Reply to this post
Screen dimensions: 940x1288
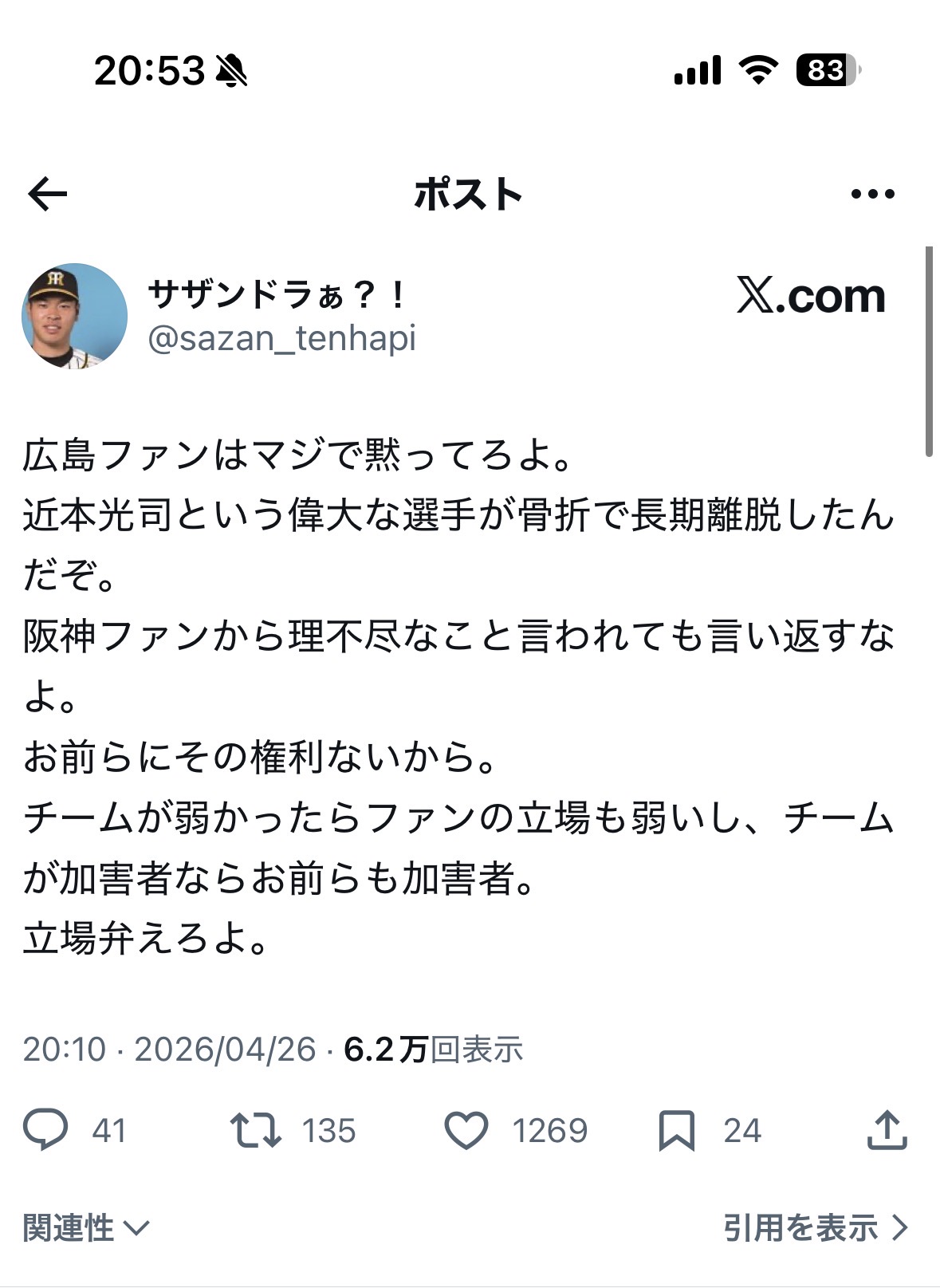tap(45, 1130)
